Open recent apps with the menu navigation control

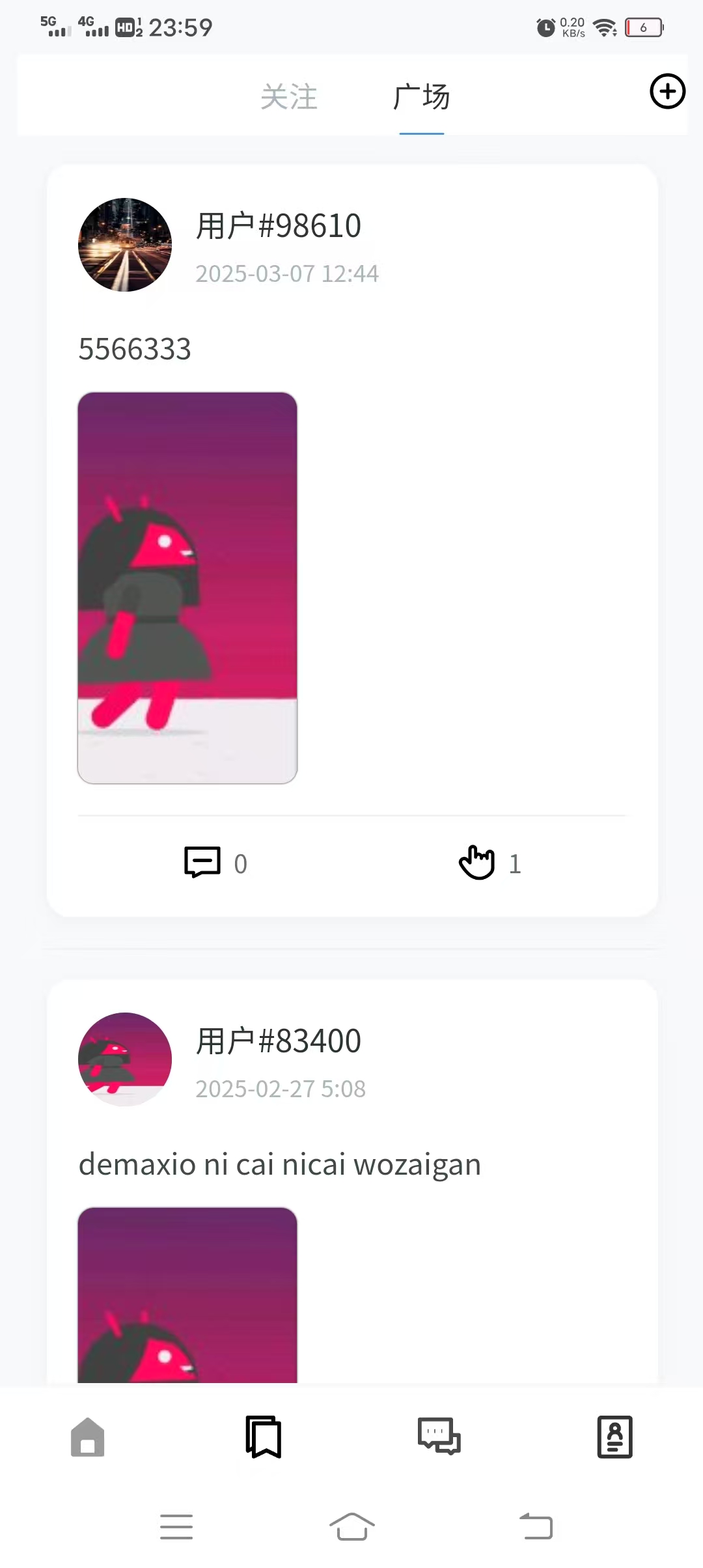click(x=176, y=1527)
